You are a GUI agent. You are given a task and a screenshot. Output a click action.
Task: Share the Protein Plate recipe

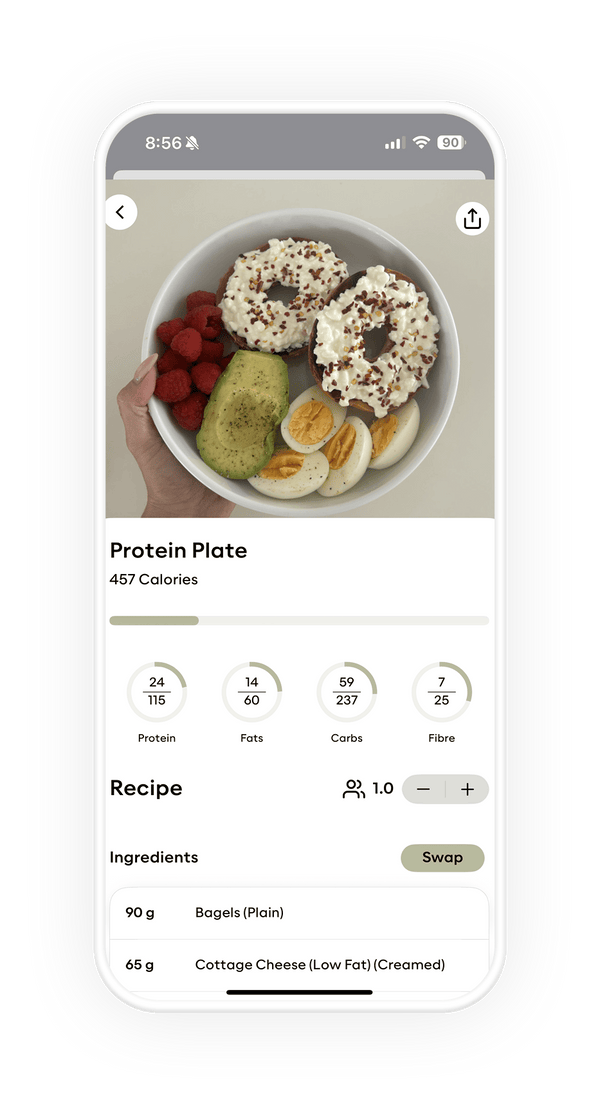[x=472, y=219]
